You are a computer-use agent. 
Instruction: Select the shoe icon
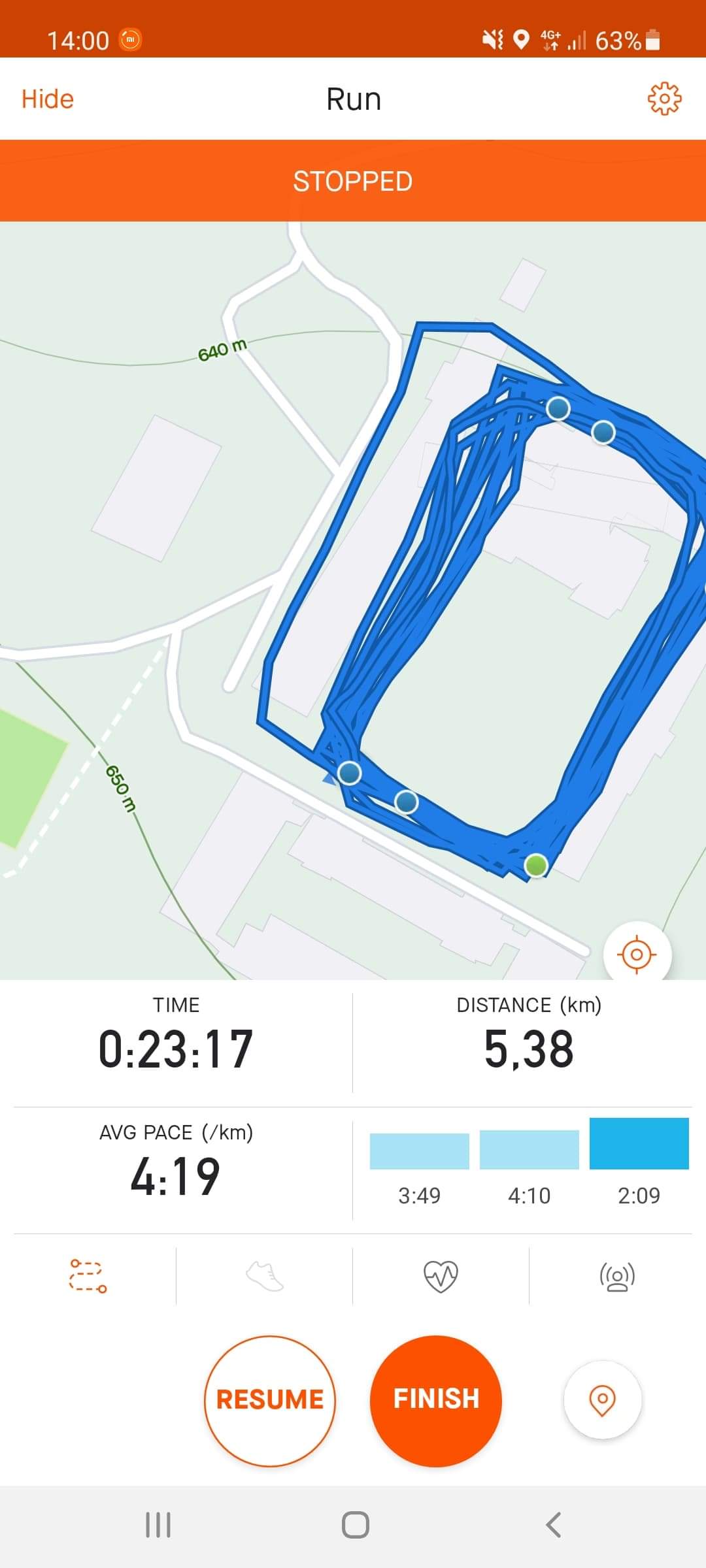265,1276
